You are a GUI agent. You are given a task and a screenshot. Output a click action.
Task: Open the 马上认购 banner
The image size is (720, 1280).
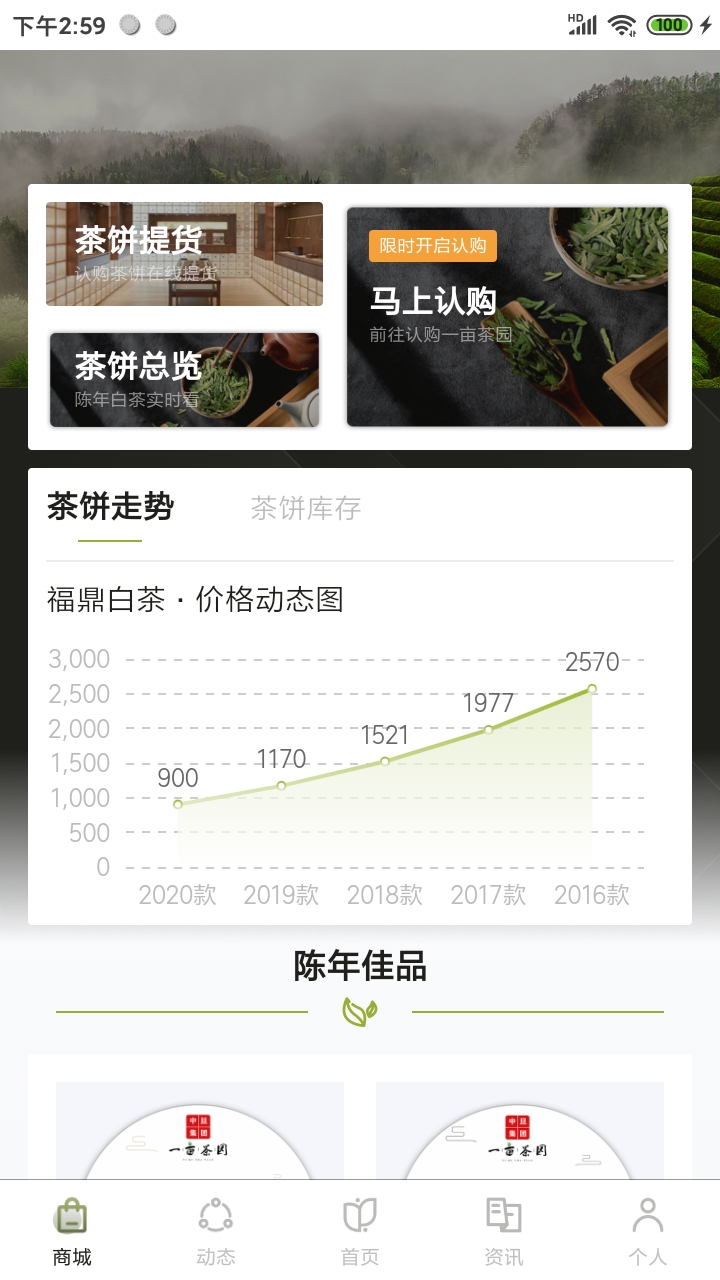(x=507, y=317)
